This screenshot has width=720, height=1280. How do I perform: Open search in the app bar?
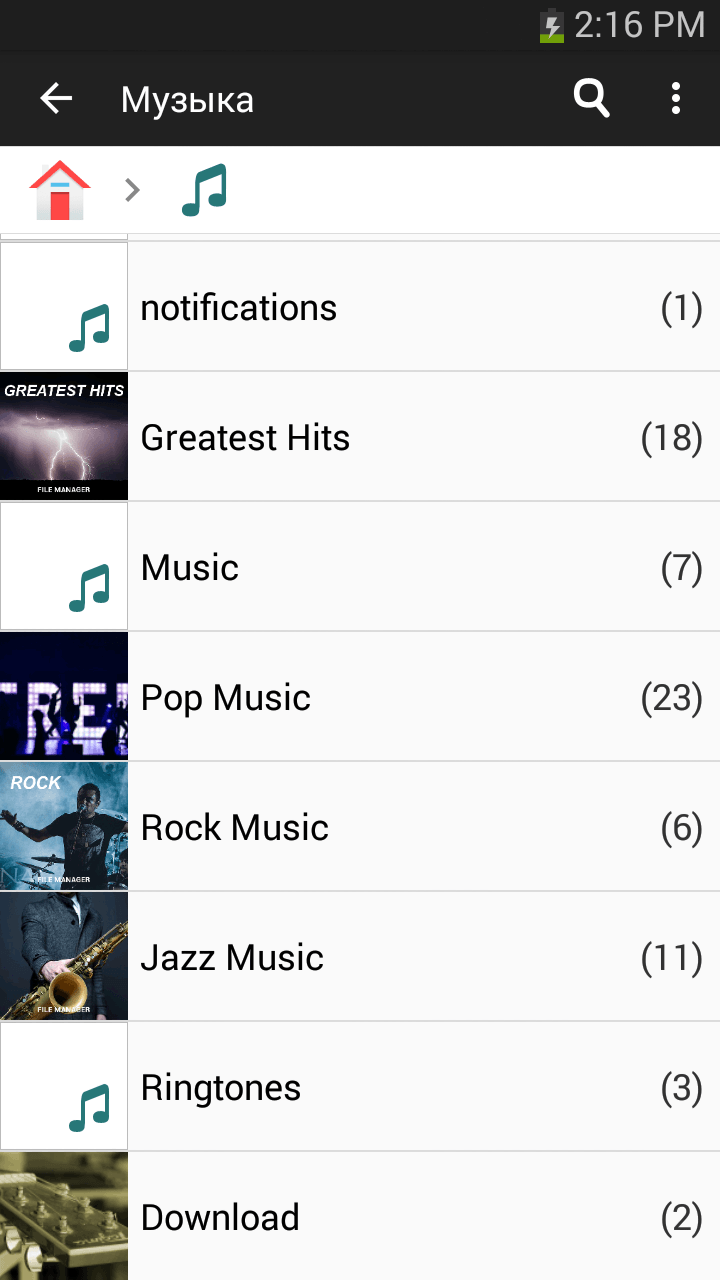pyautogui.click(x=591, y=99)
